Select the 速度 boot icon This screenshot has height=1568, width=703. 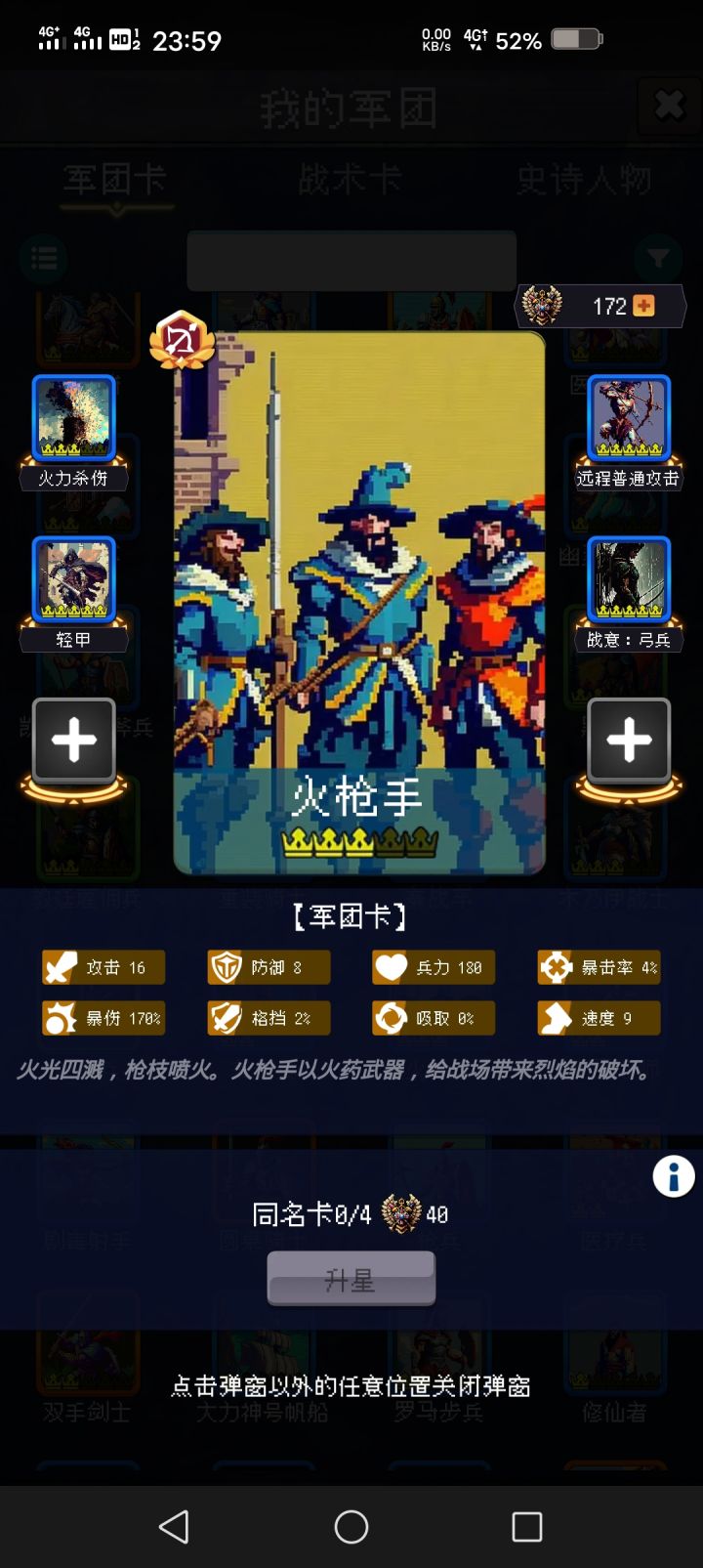[557, 1017]
